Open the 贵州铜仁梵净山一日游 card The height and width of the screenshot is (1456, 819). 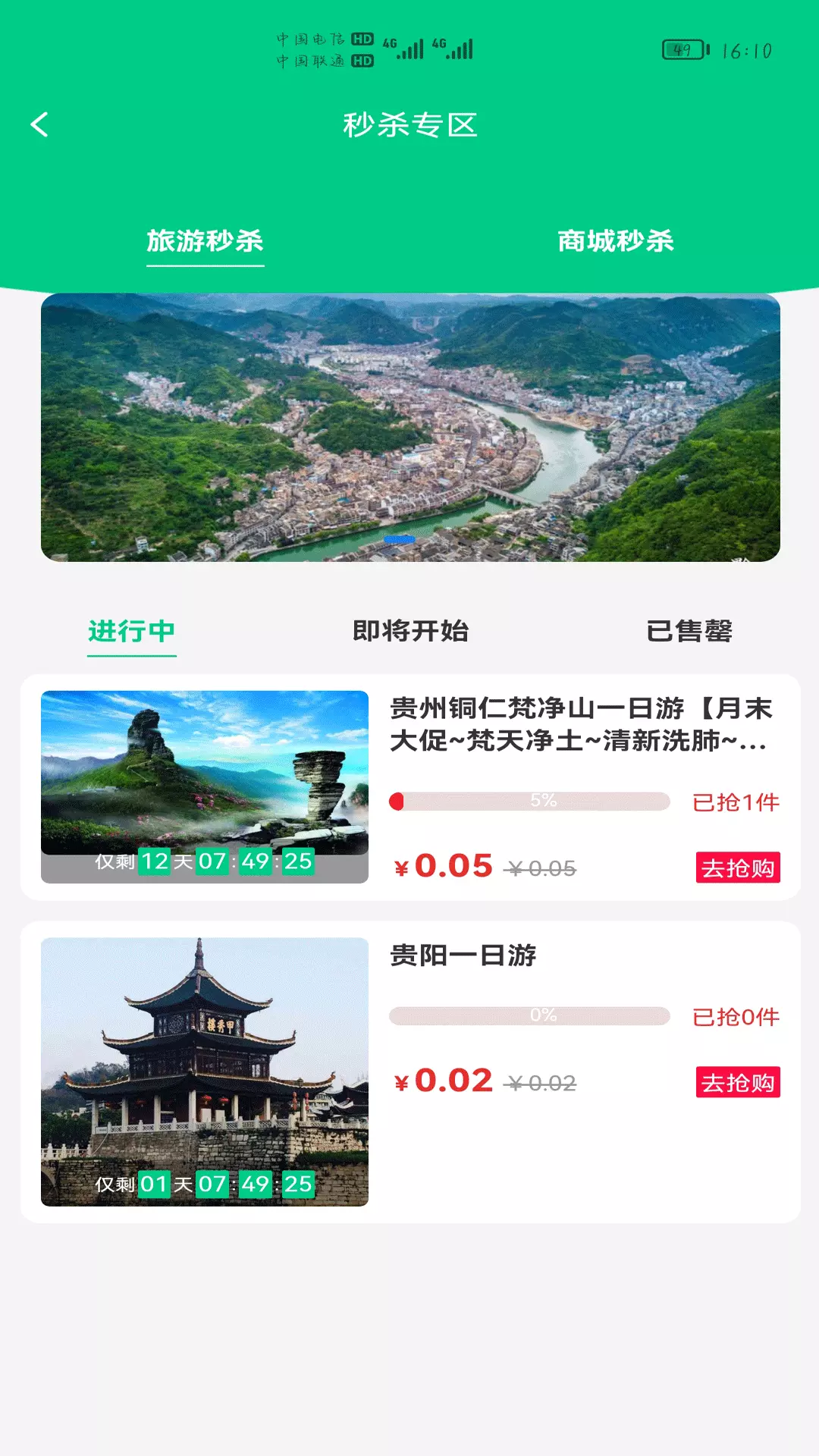[x=410, y=787]
